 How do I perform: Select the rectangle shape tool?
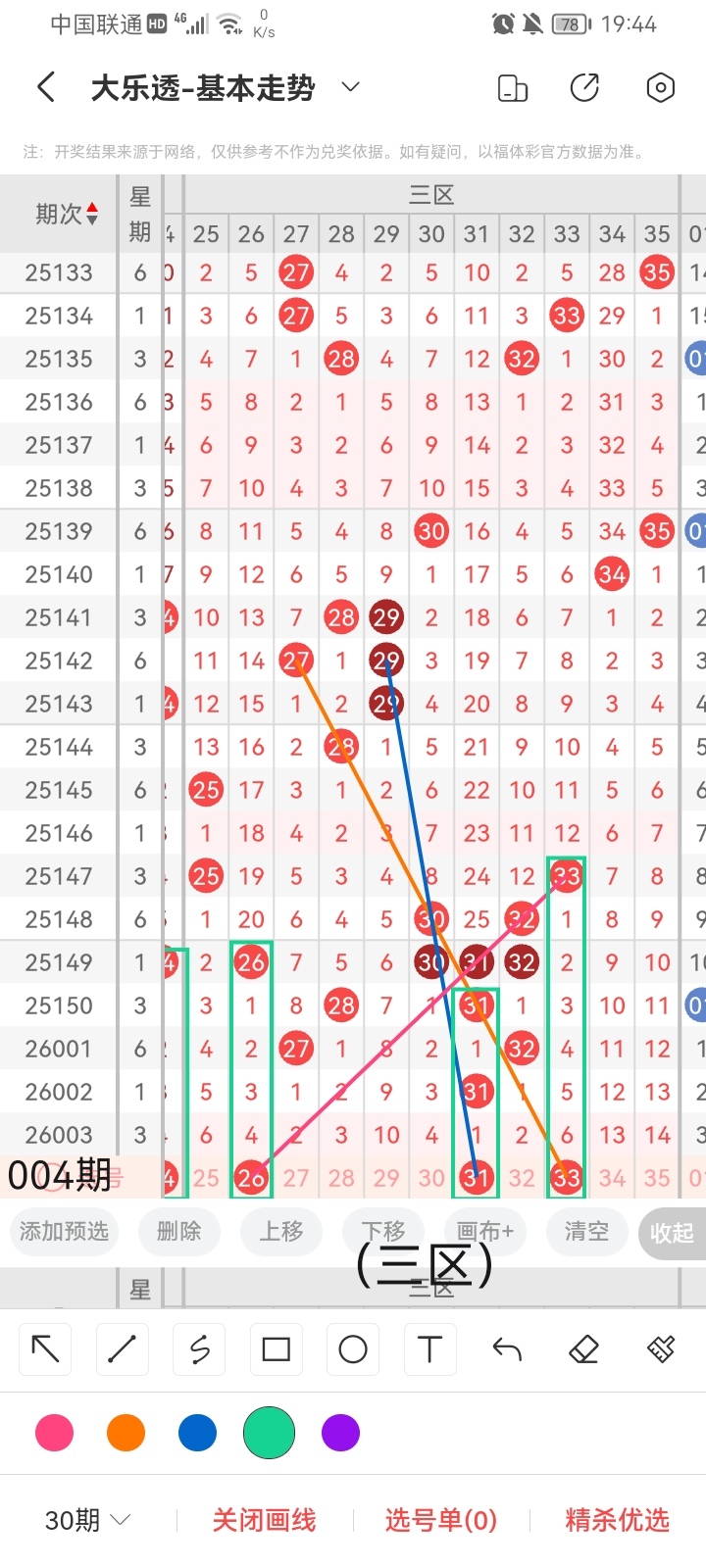(277, 1349)
